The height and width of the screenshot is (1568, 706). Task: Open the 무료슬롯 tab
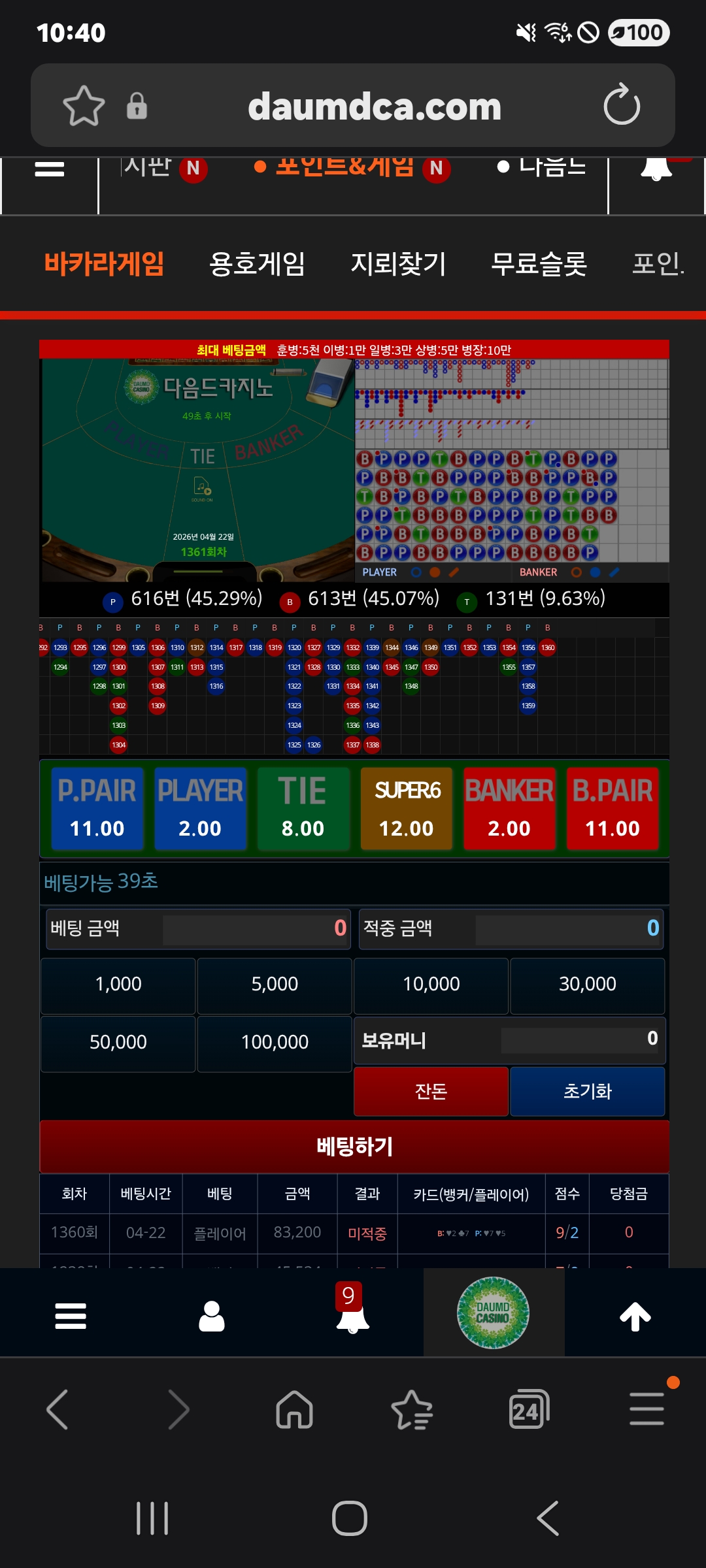[x=539, y=264]
